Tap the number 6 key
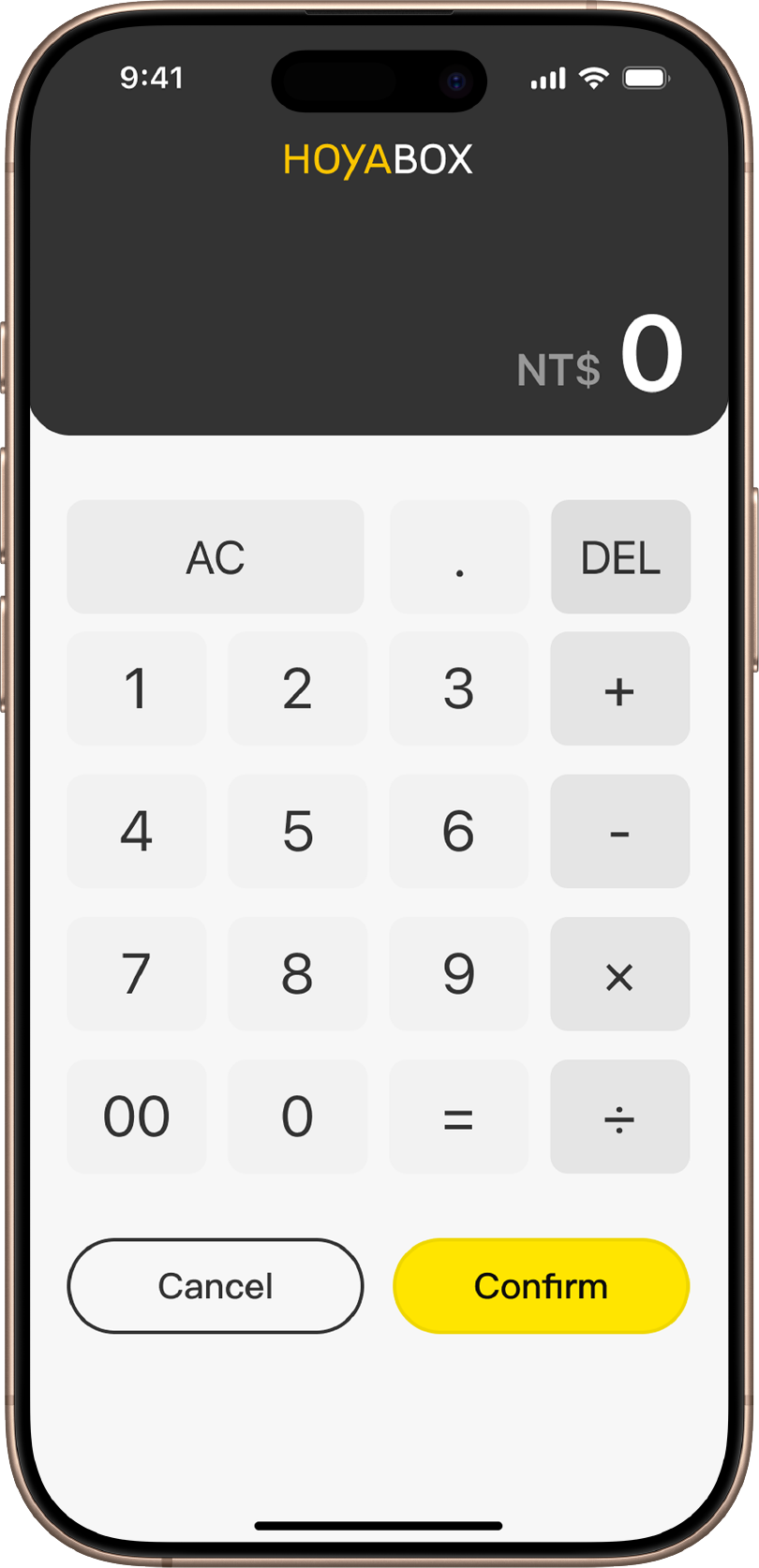Screen dimensions: 759x1568 click(x=459, y=832)
